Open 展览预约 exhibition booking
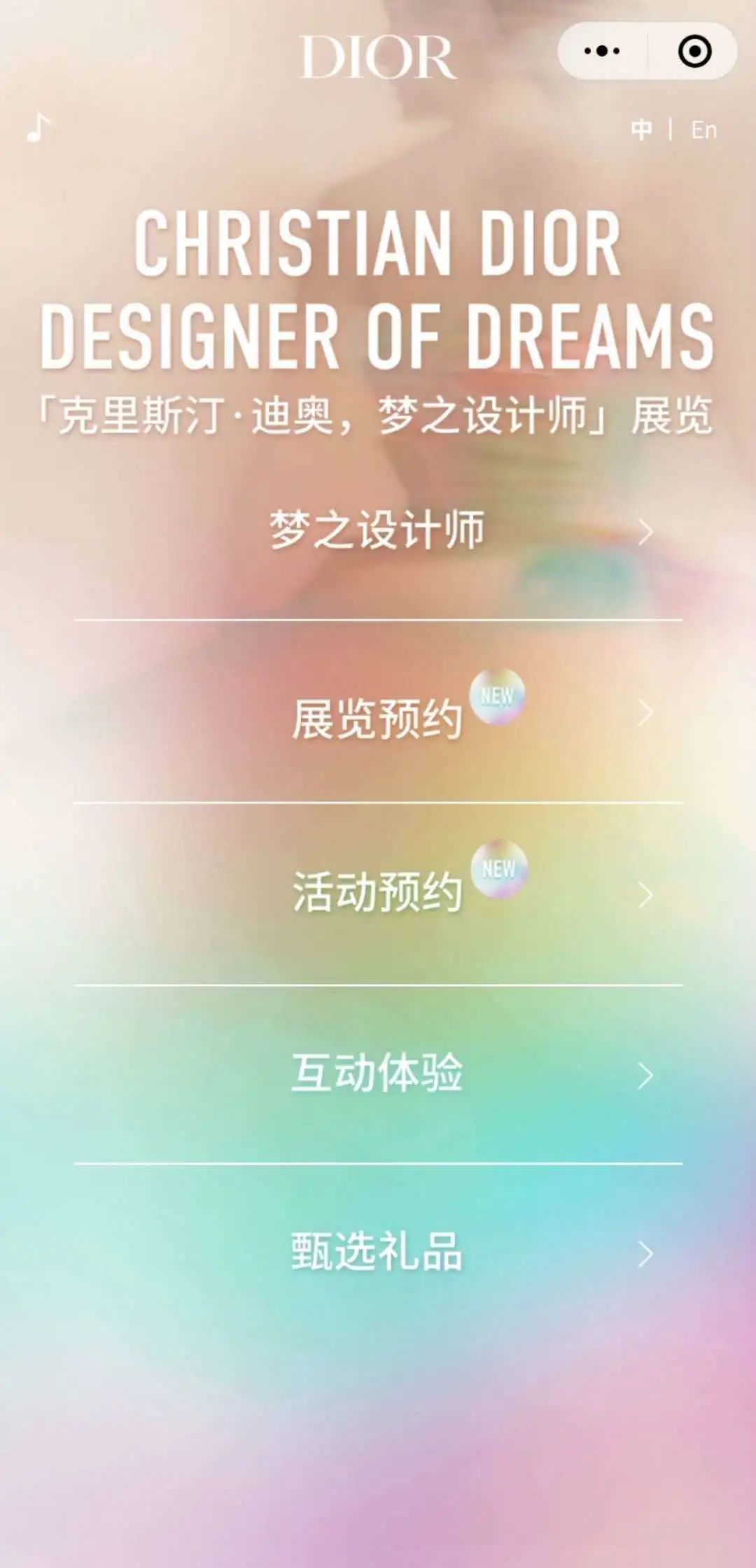 click(378, 719)
